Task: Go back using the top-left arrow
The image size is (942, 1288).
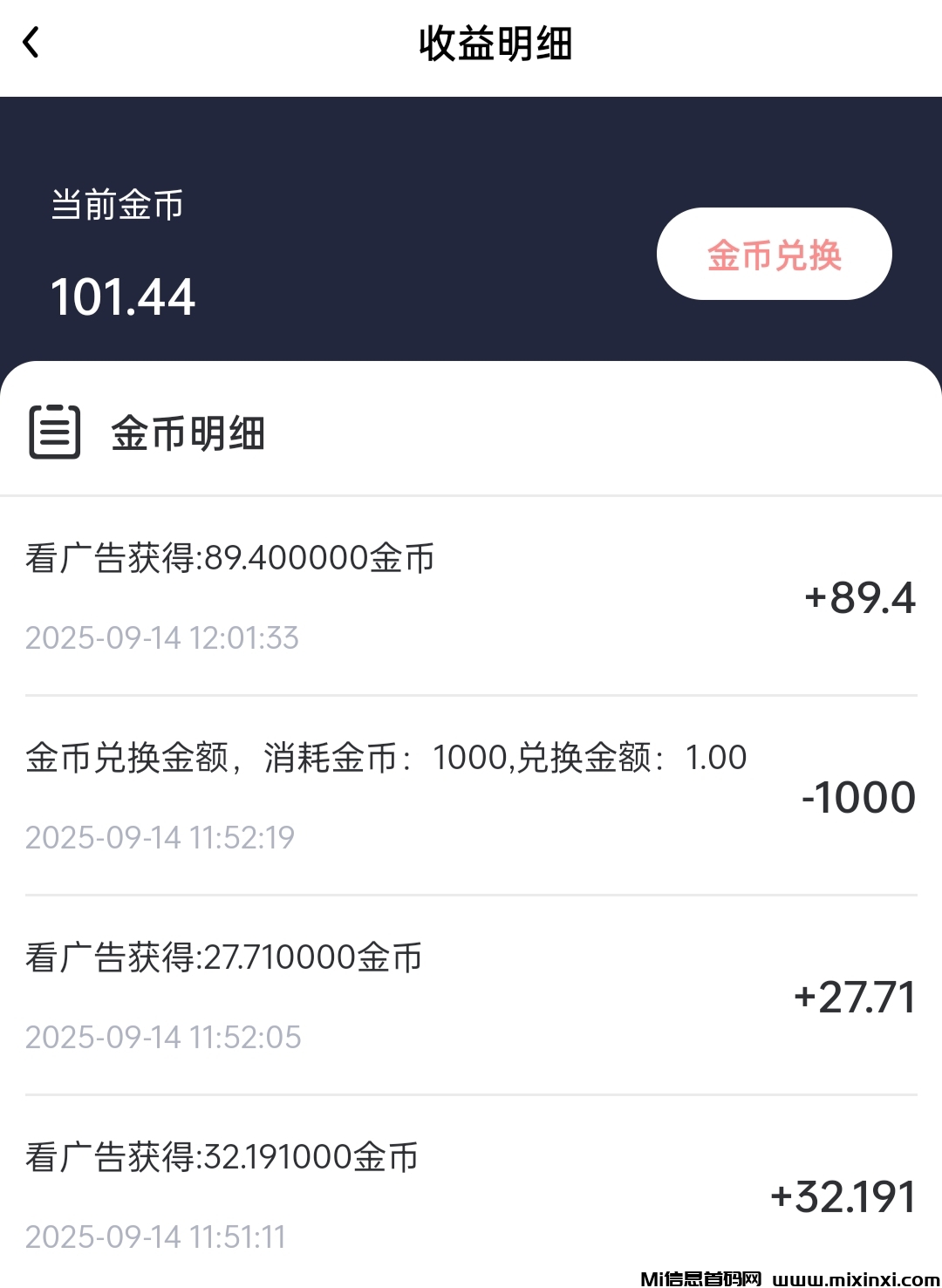Action: (31, 43)
